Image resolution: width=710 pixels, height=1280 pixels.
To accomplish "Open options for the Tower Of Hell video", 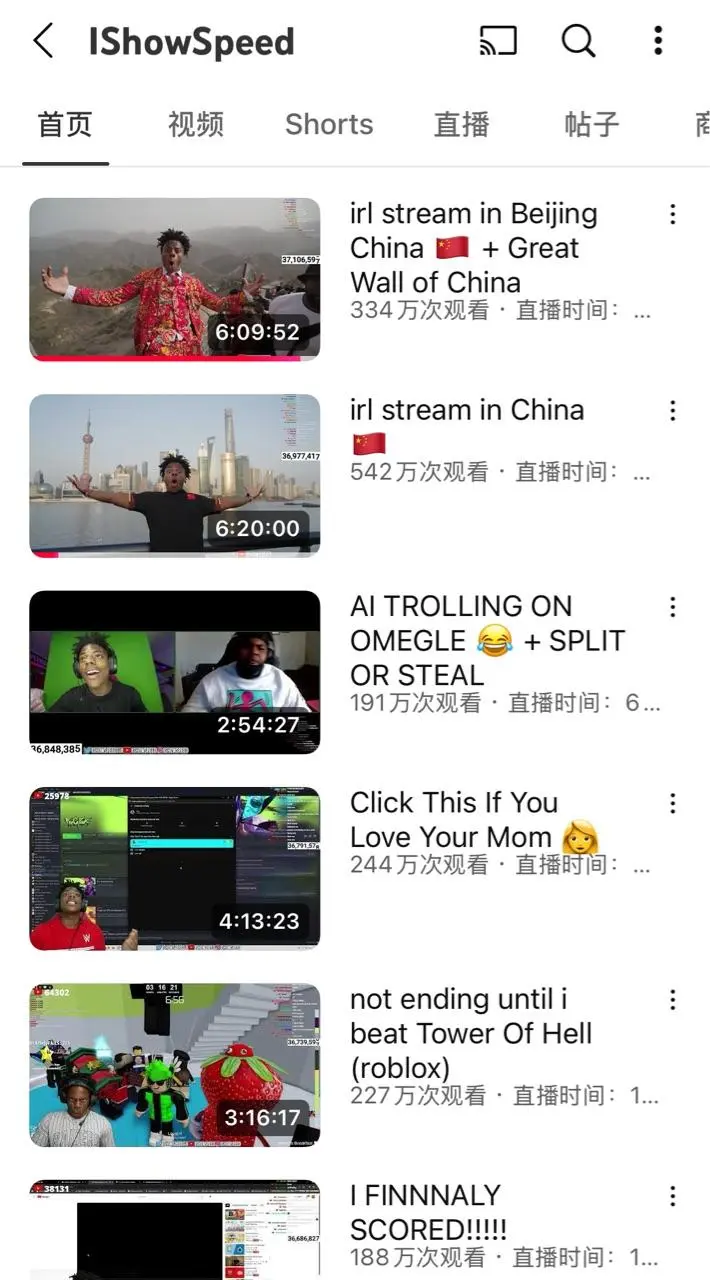I will click(x=673, y=1000).
